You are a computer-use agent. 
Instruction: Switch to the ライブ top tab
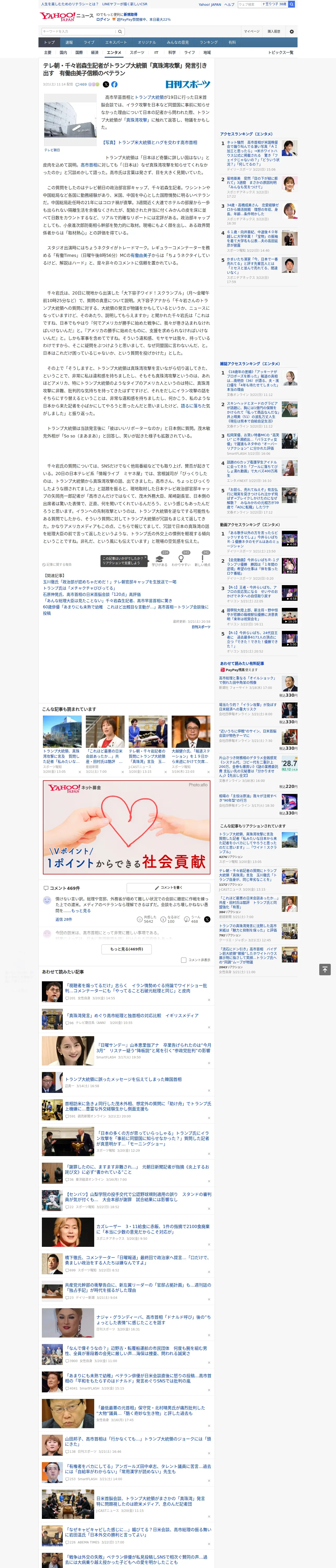[89, 43]
